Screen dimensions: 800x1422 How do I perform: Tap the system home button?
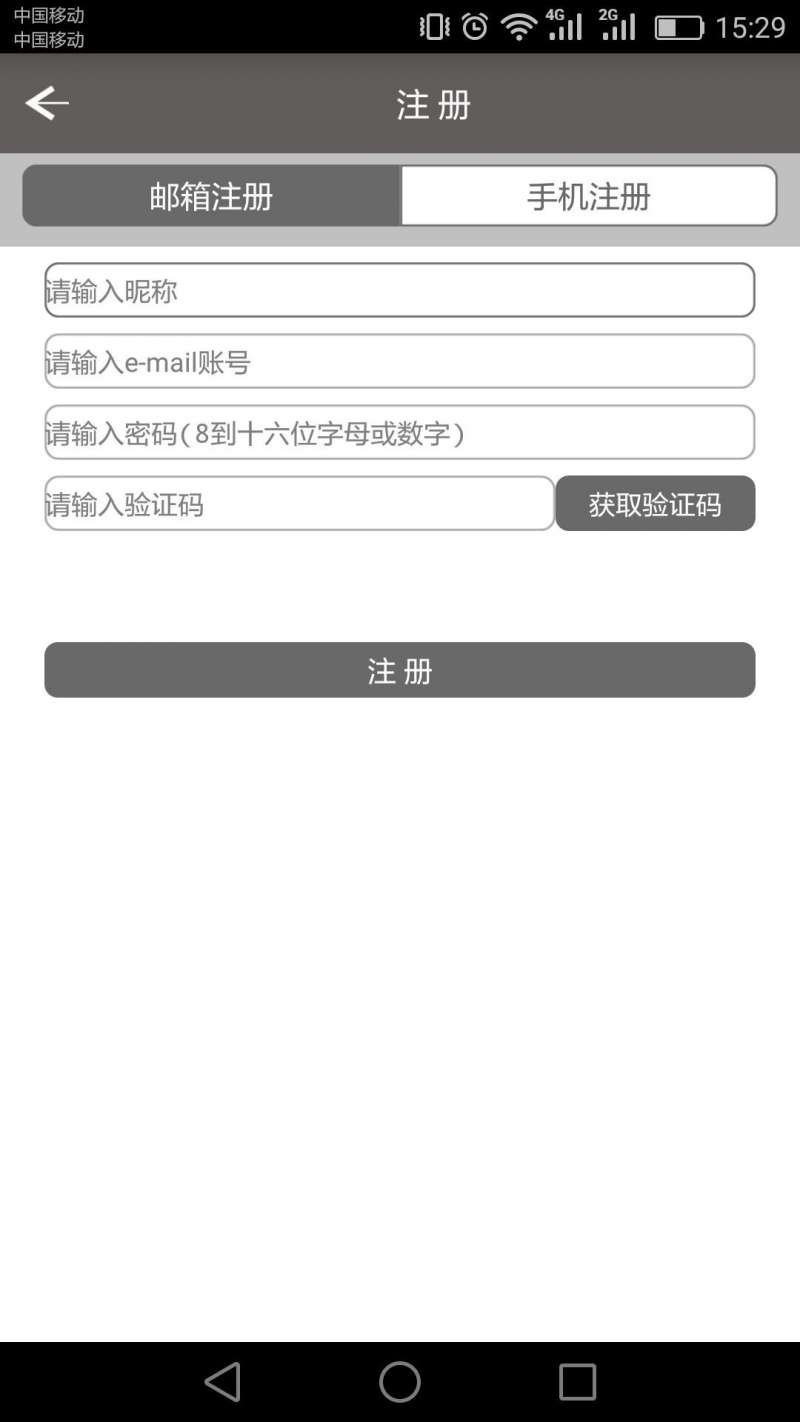[400, 1382]
